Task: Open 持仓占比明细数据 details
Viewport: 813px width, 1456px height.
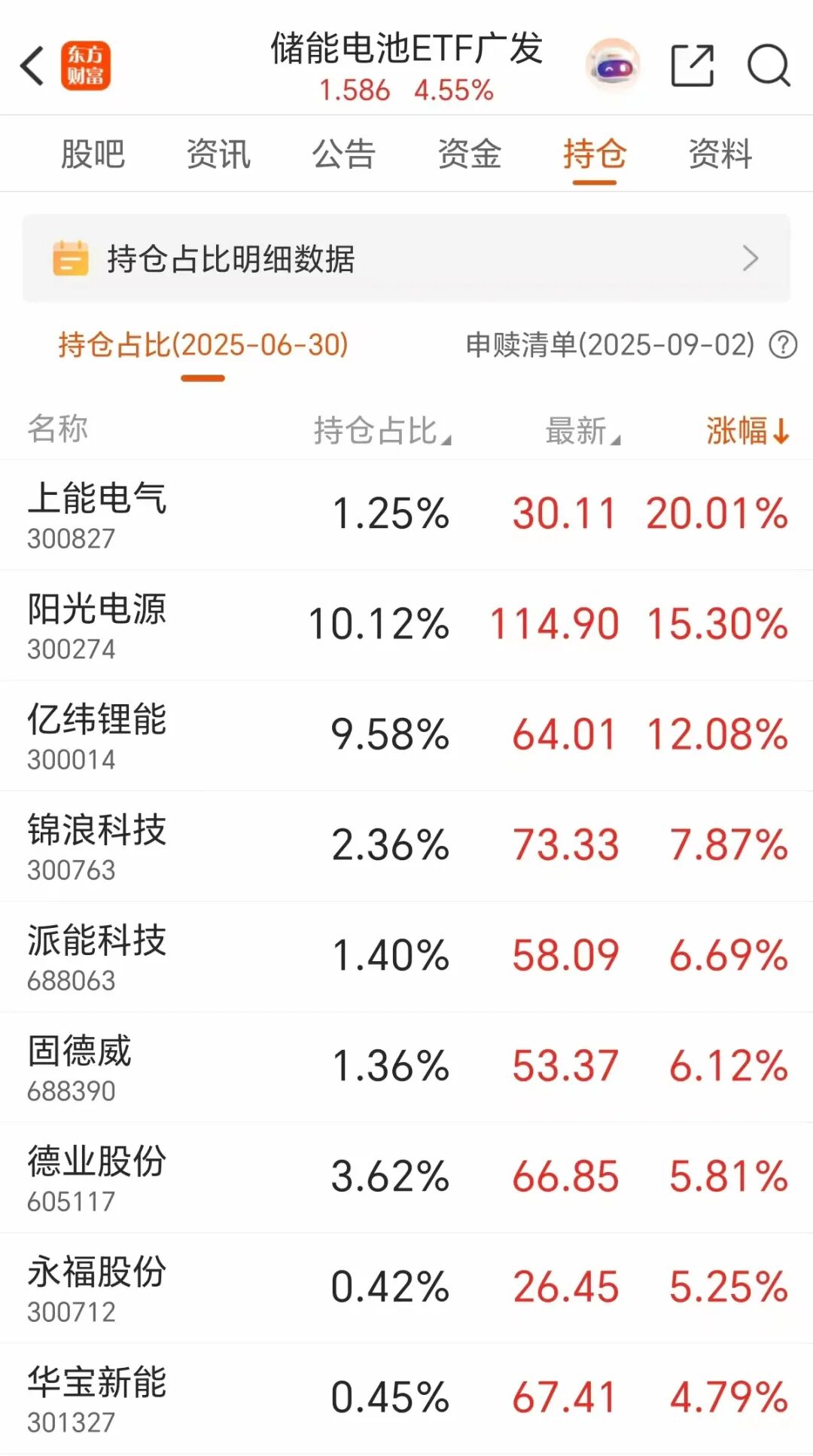Action: (406, 258)
